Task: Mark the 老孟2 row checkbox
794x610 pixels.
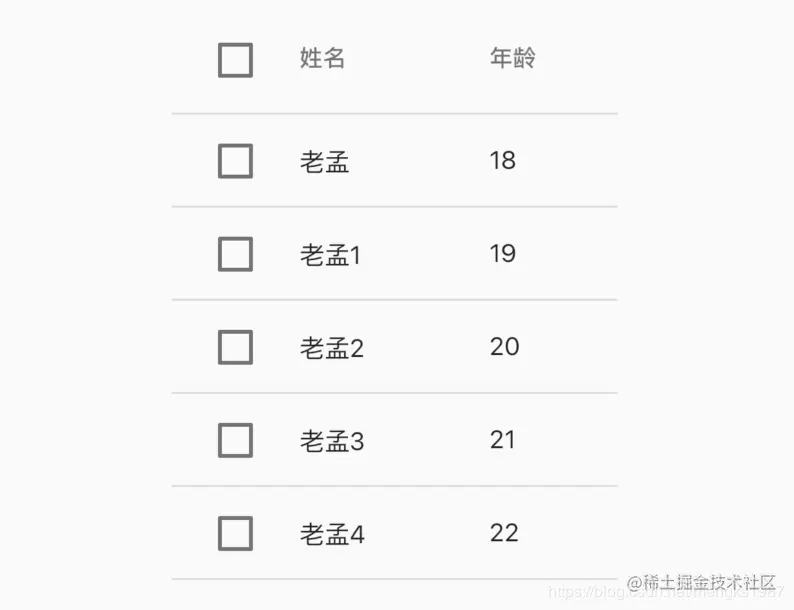Action: coord(235,347)
